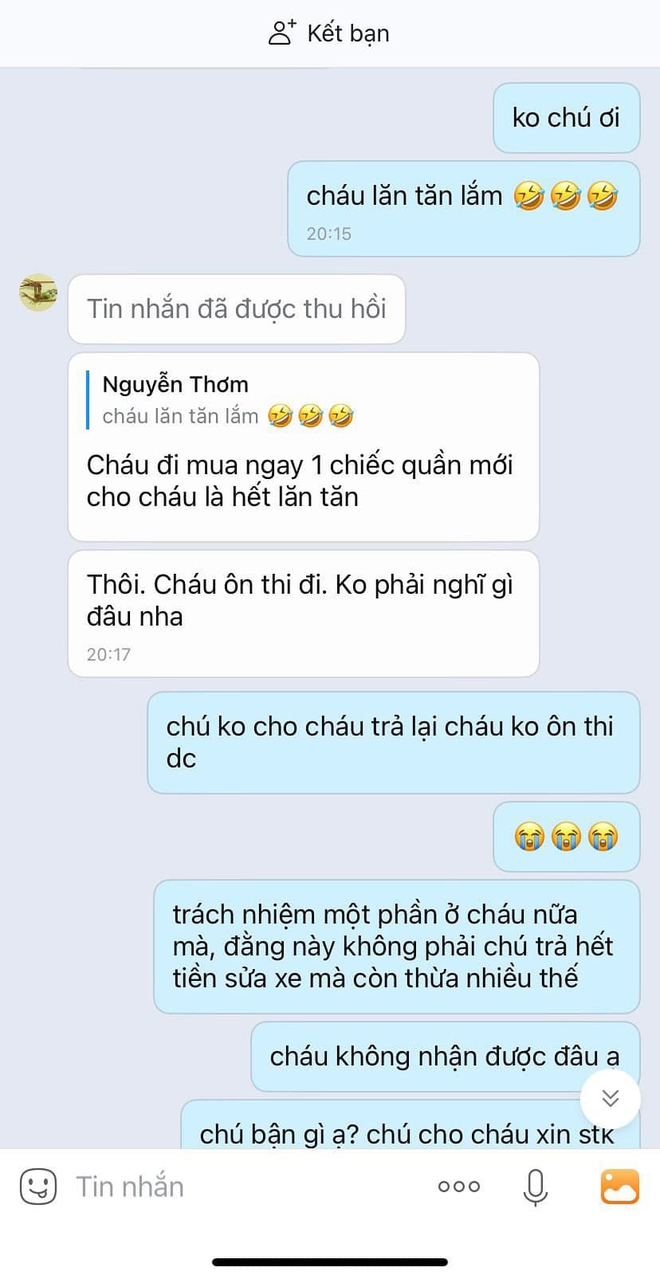Focus the Tin nhắn message field
This screenshot has width=660, height=1279.
coord(240,1187)
